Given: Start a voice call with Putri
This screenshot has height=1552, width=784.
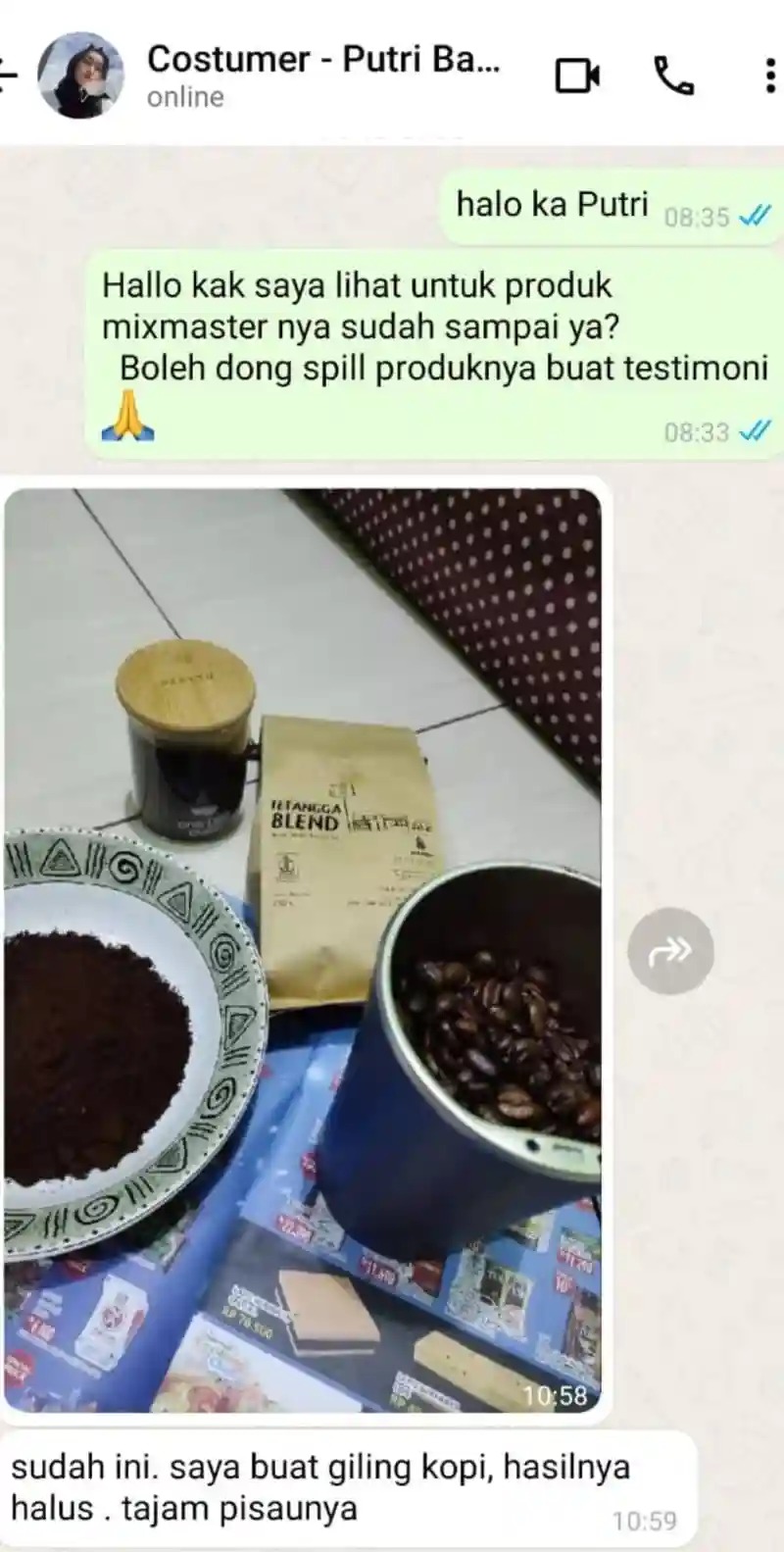Looking at the screenshot, I should [x=674, y=75].
